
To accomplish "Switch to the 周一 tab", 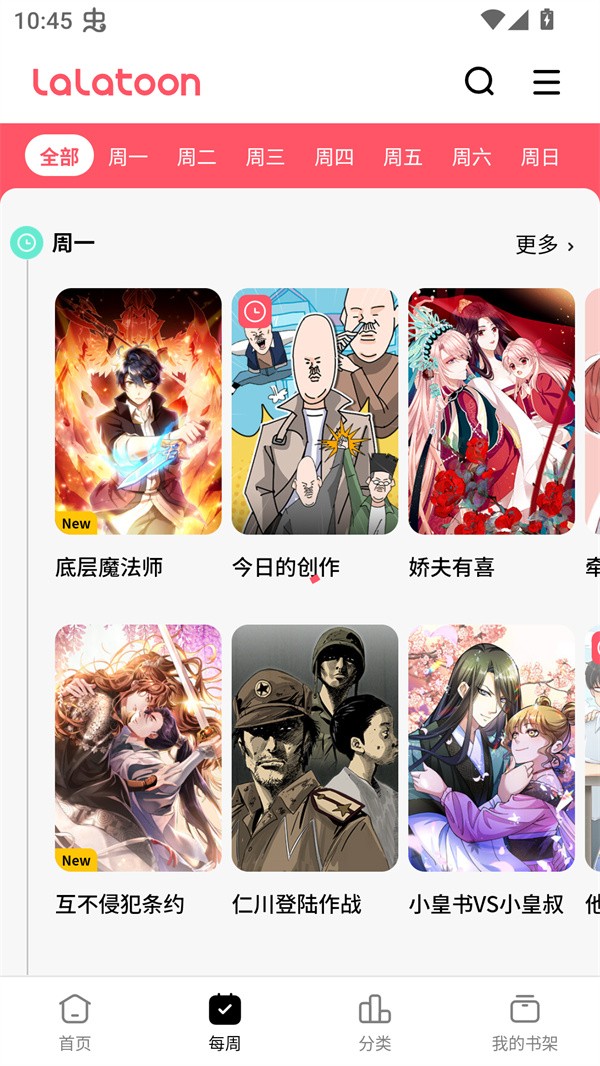I will [128, 156].
